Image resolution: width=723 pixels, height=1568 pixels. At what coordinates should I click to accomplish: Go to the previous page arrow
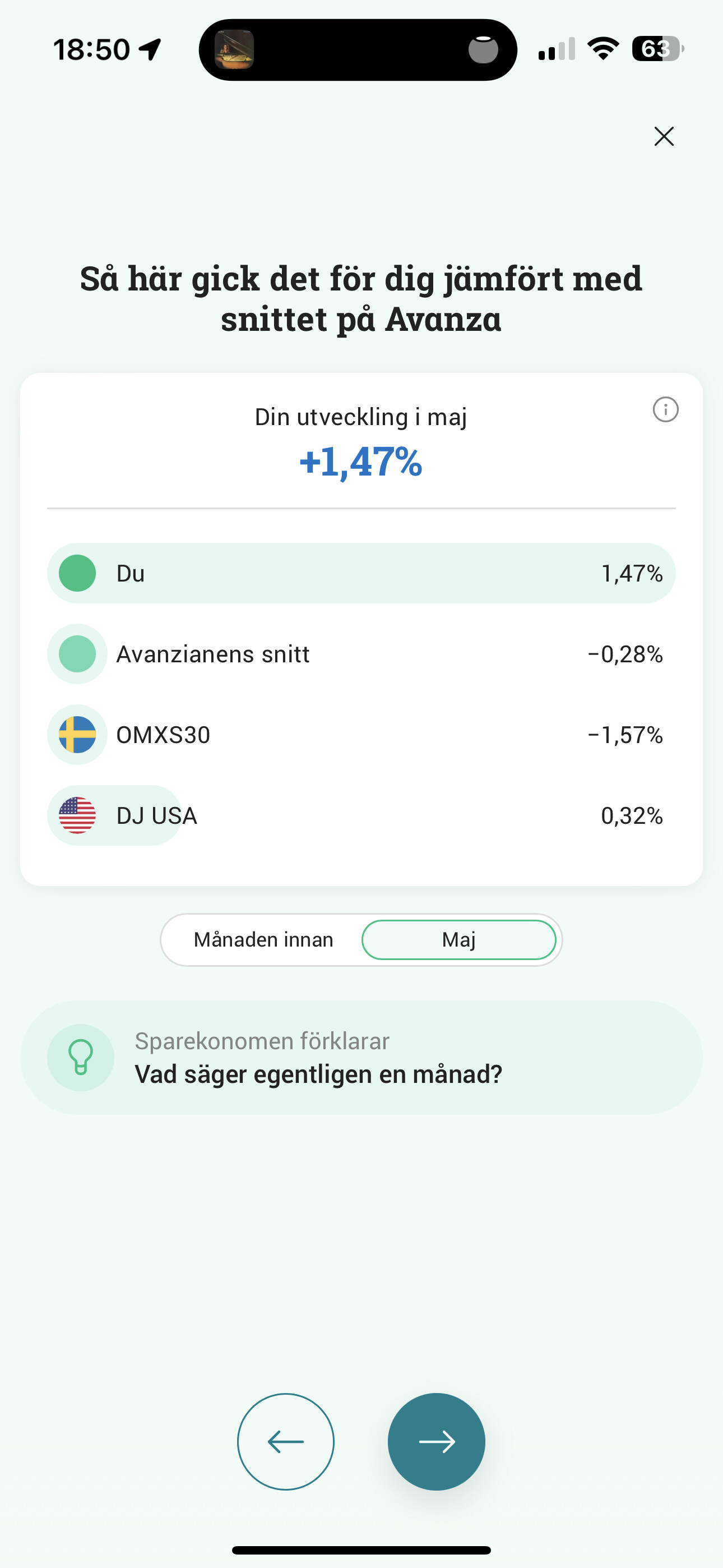285,1441
